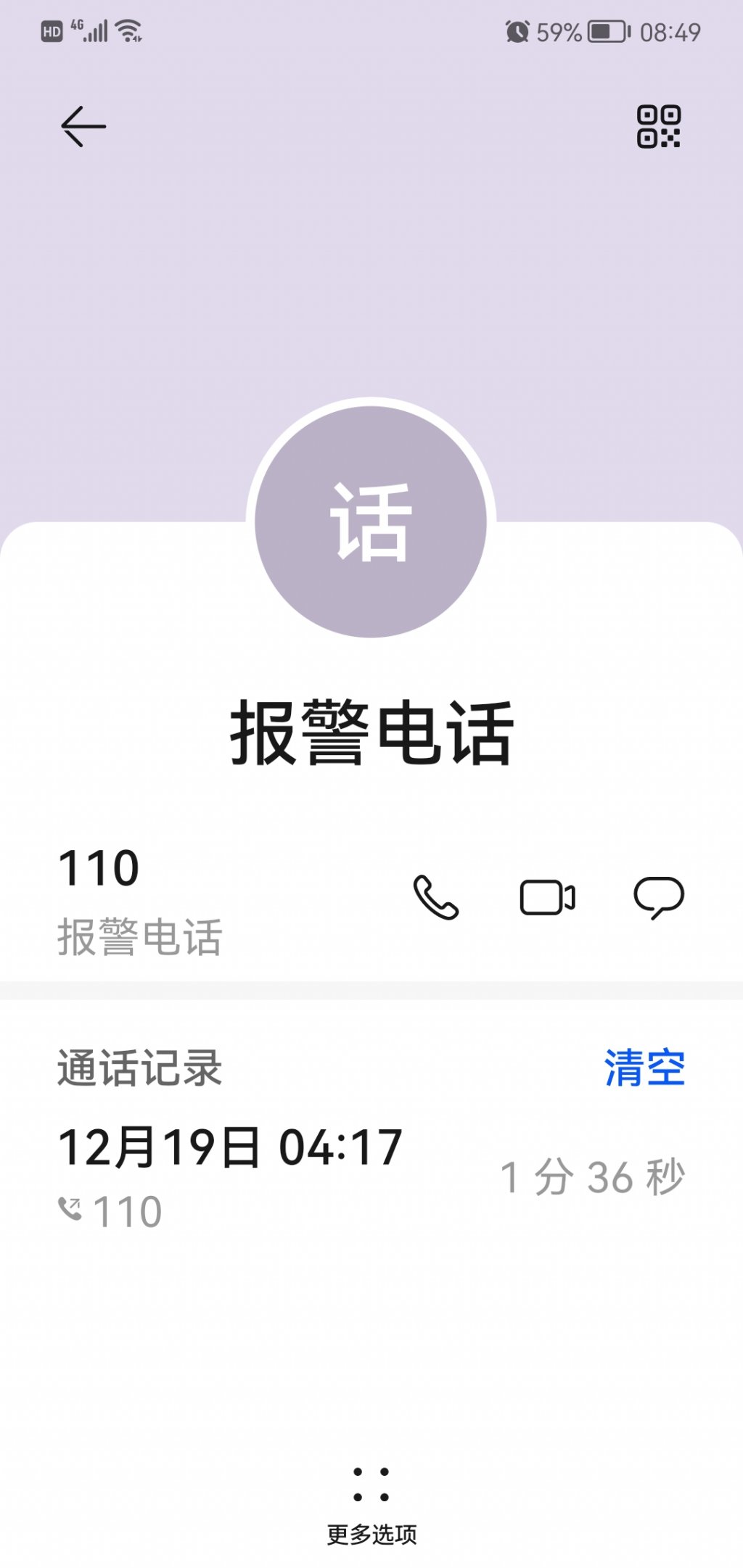The image size is (743, 1568).
Task: Go back using the top-left arrow
Action: click(83, 126)
